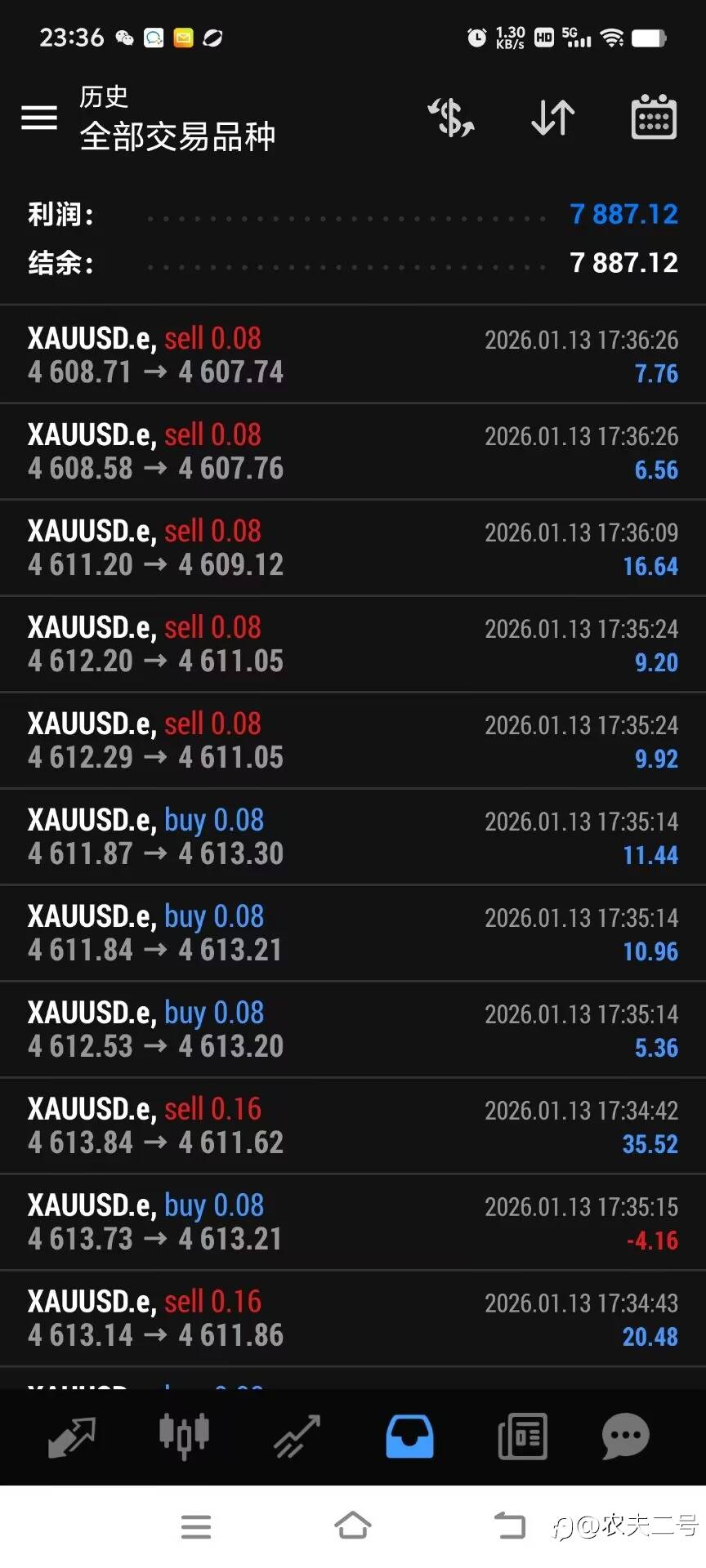Open the sell trade with profit 16.64
The width and height of the screenshot is (706, 1568).
353,548
